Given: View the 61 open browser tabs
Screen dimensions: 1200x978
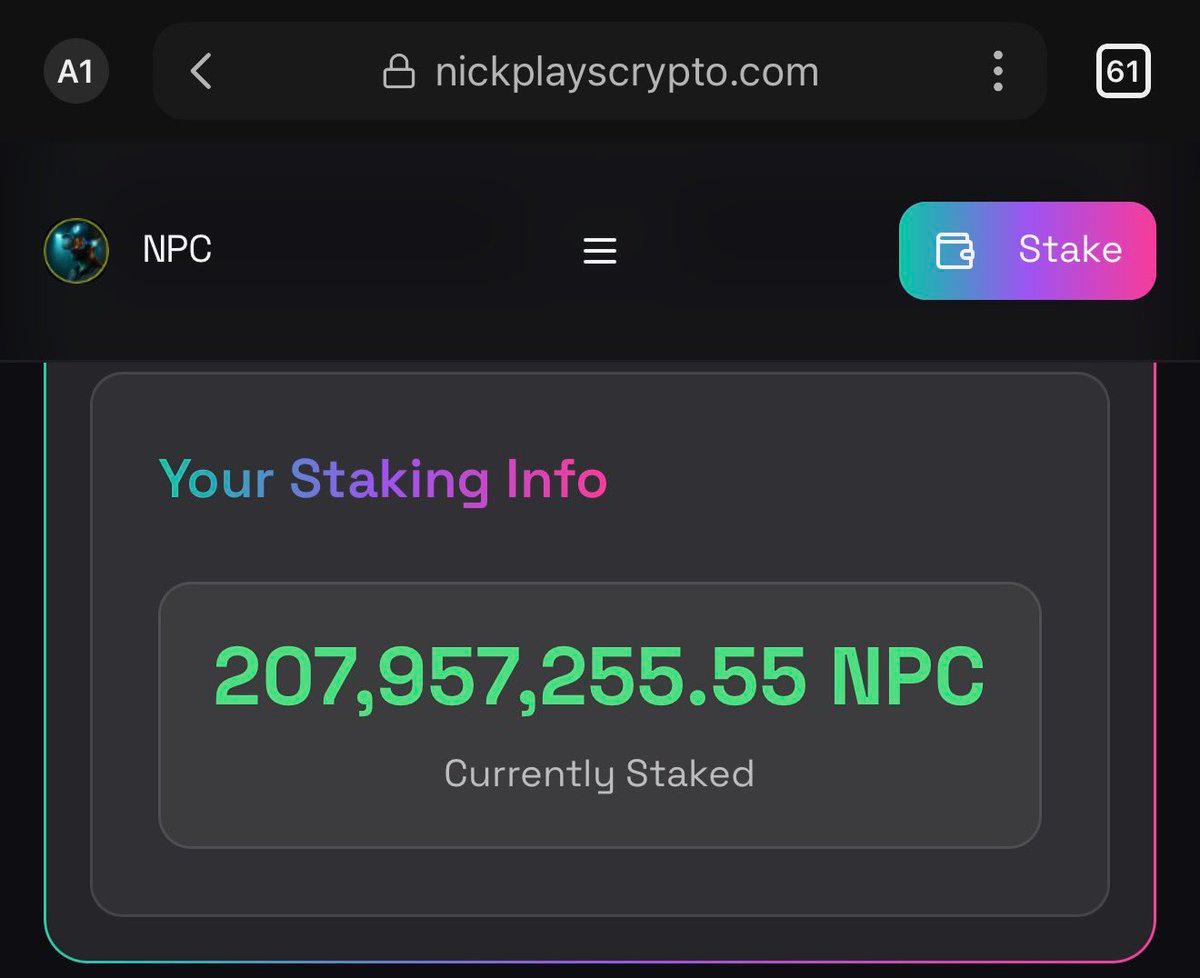Looking at the screenshot, I should click(1123, 72).
